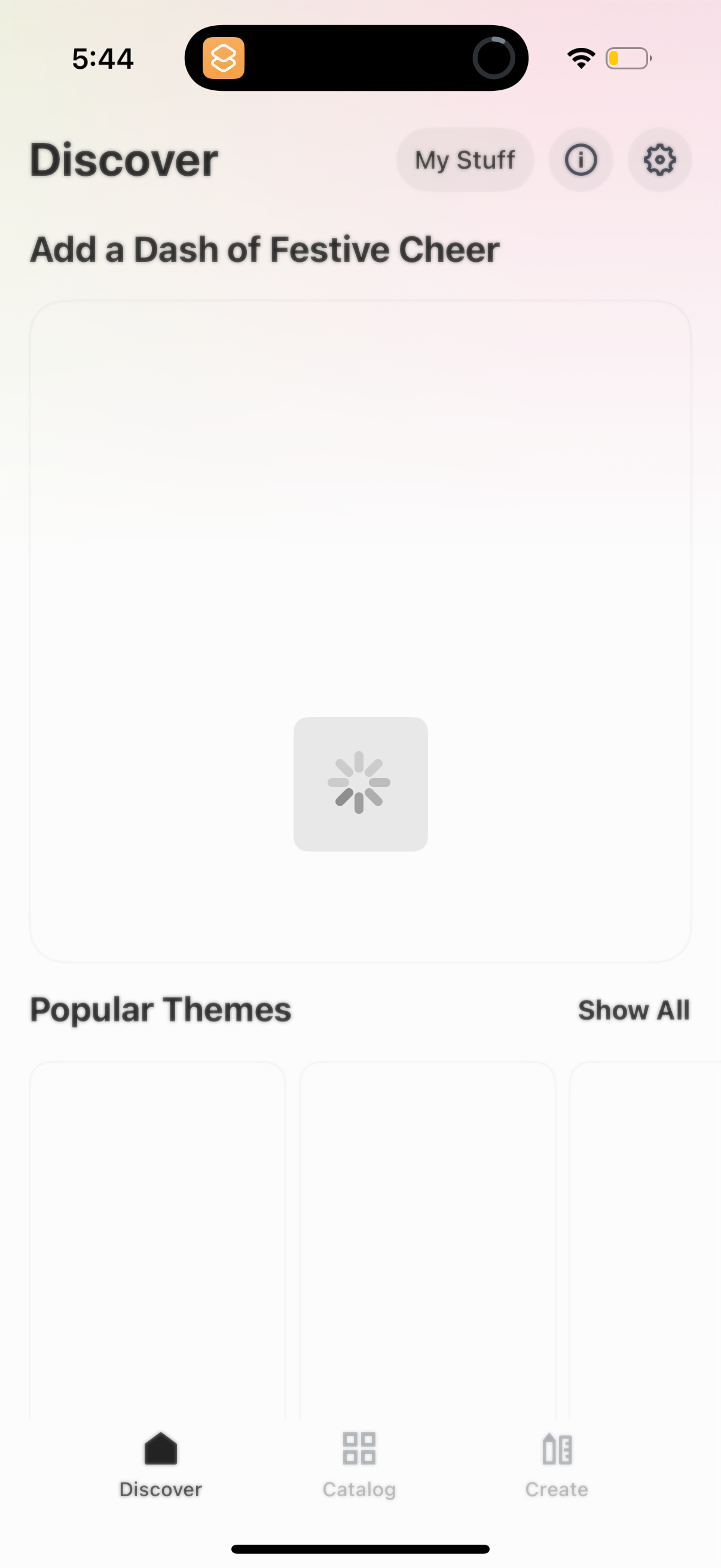Screen dimensions: 721x1568
Task: Open My Stuff
Action: tap(465, 160)
